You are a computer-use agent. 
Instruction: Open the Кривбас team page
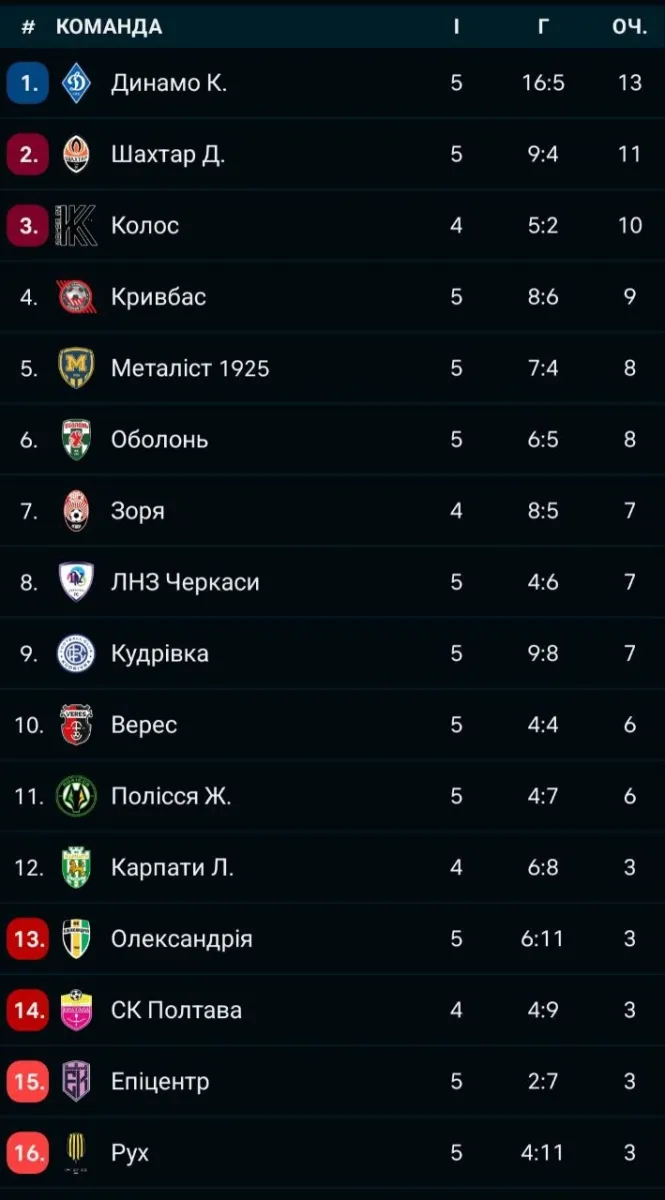point(159,297)
